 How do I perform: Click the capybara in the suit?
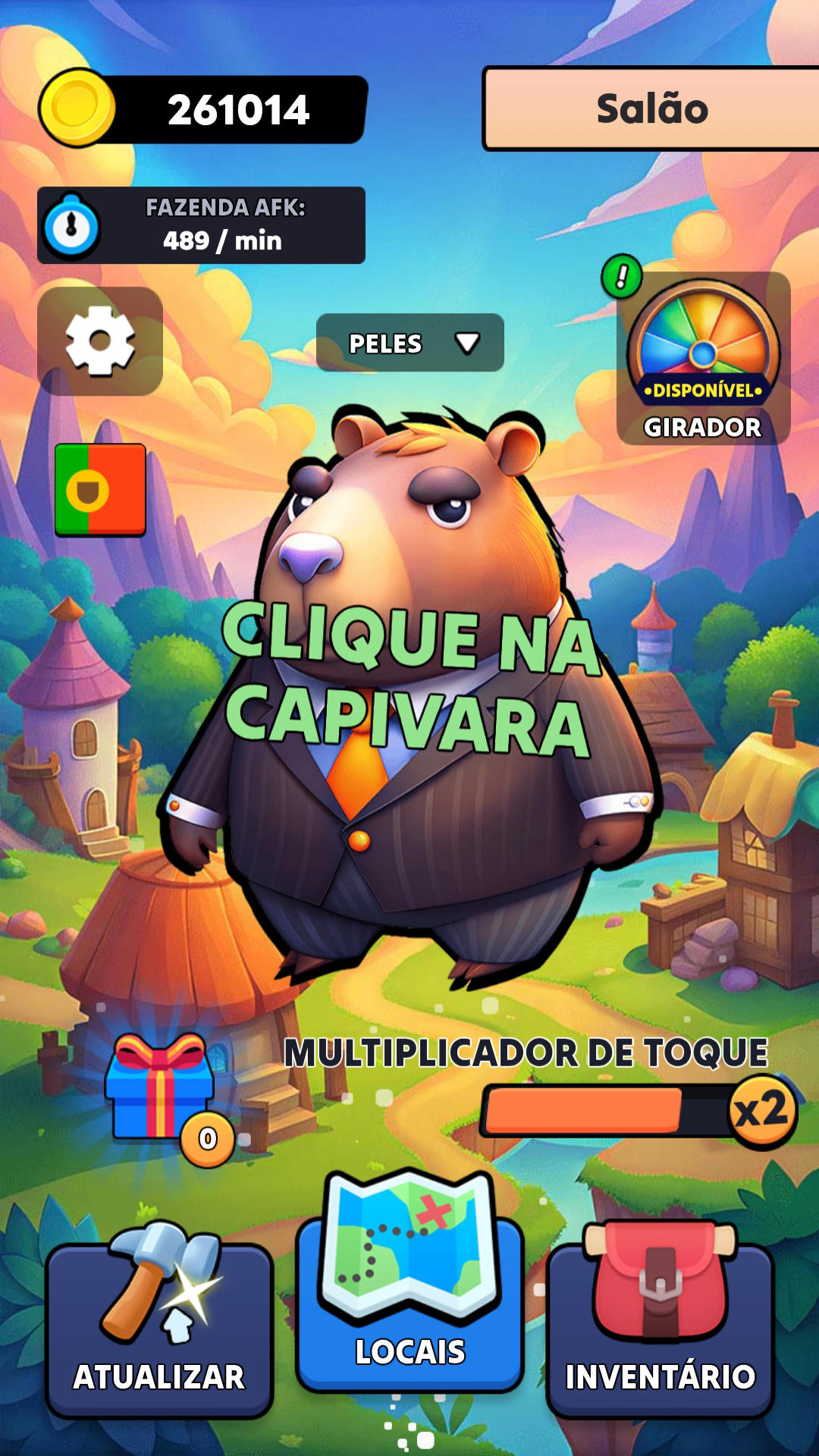point(409,698)
